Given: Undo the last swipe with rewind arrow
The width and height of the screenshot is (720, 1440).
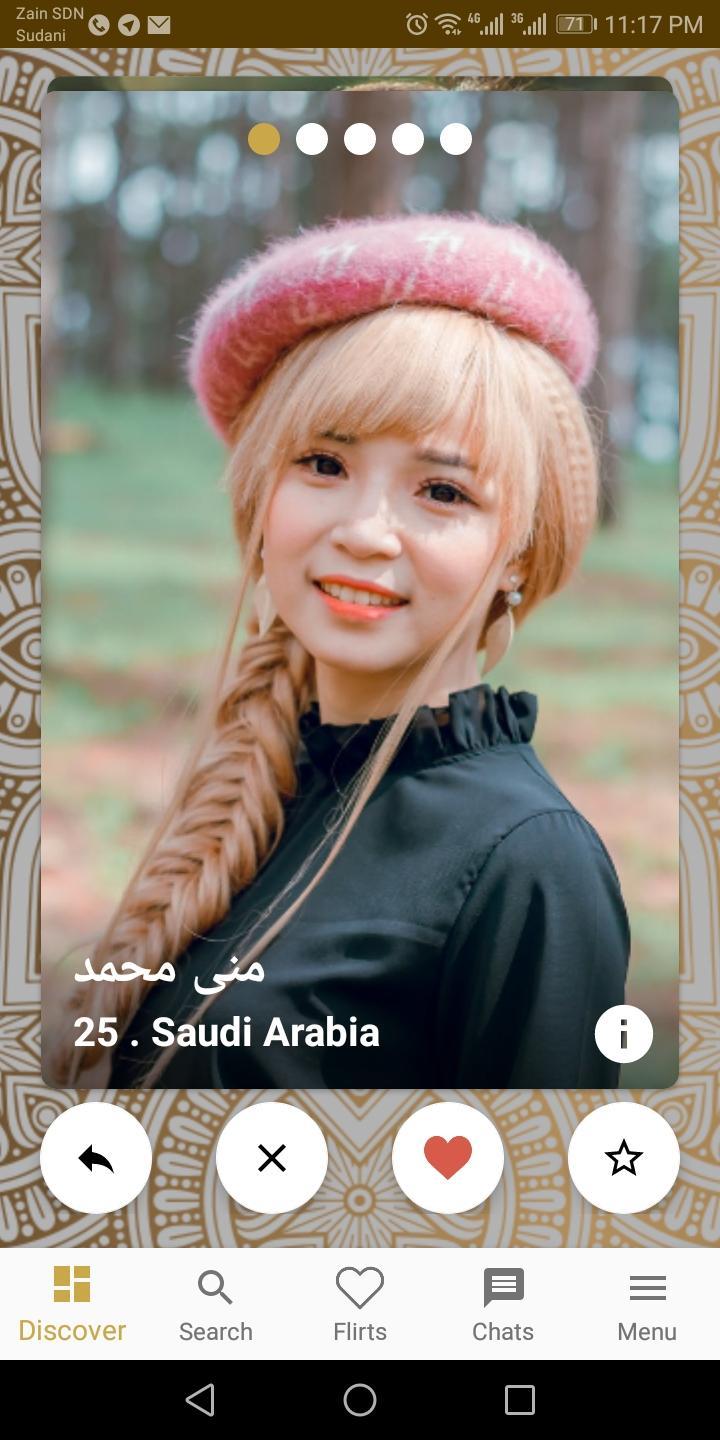Looking at the screenshot, I should (96, 1158).
